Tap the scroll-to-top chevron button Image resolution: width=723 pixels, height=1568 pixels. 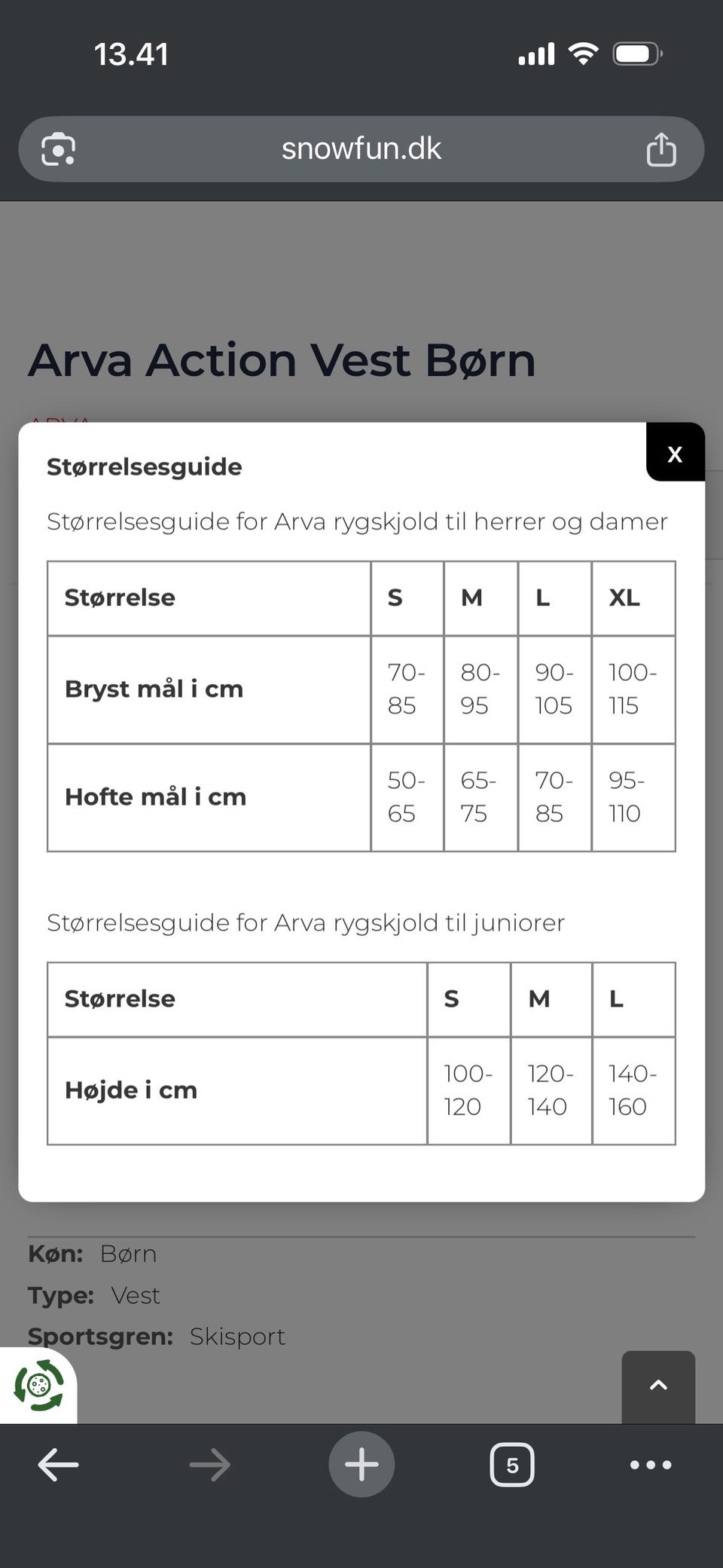coord(658,1386)
